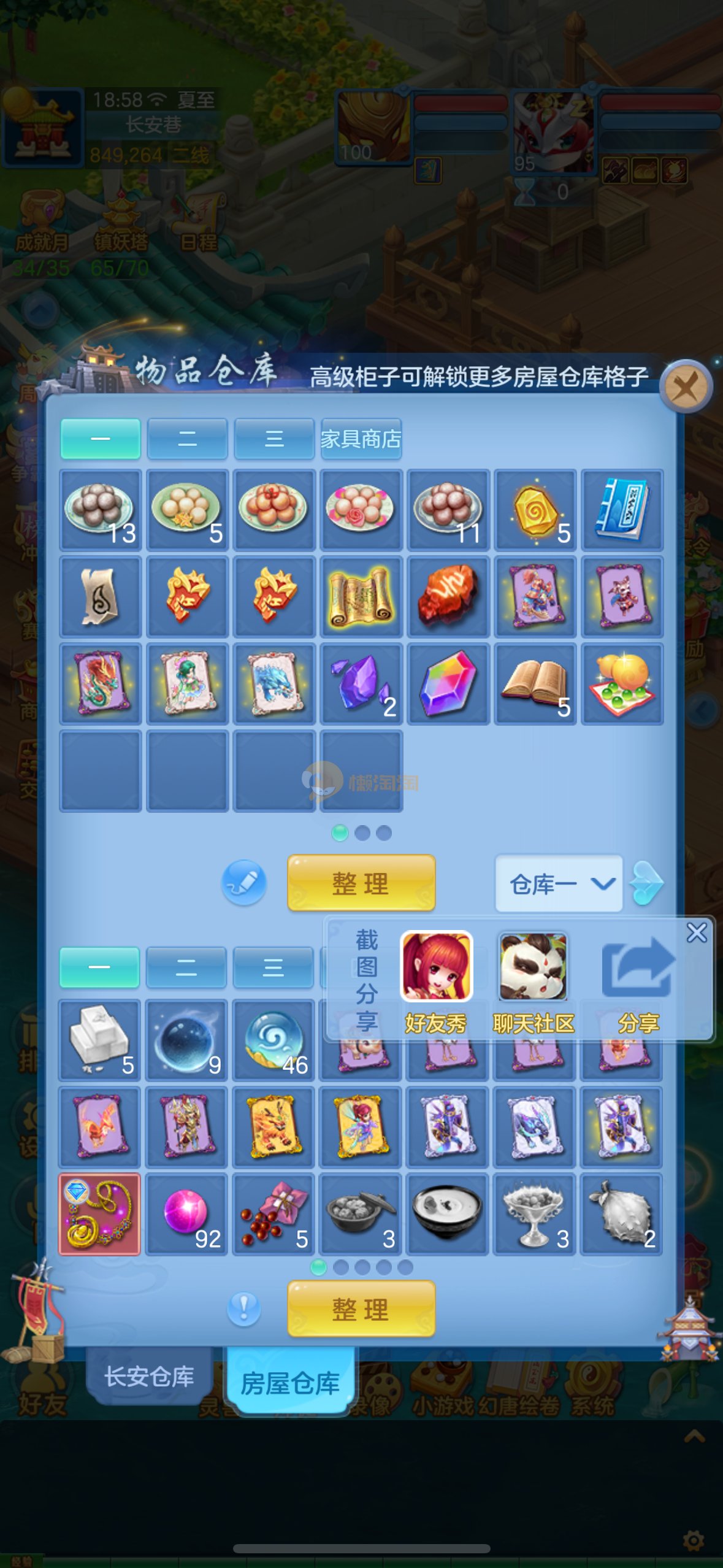The image size is (723, 1568).
Task: Go to next warehouse with arrow
Action: [647, 883]
